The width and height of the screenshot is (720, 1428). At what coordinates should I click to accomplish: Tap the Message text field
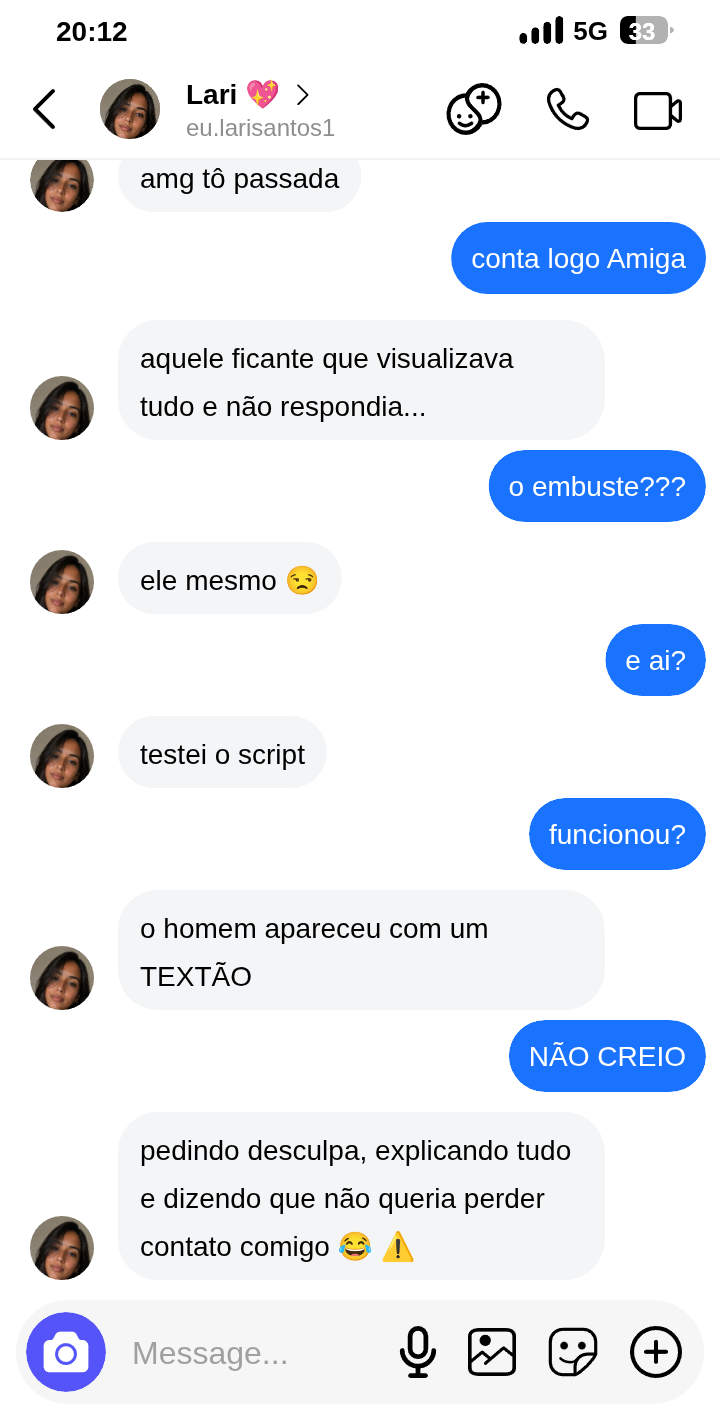coord(250,1353)
